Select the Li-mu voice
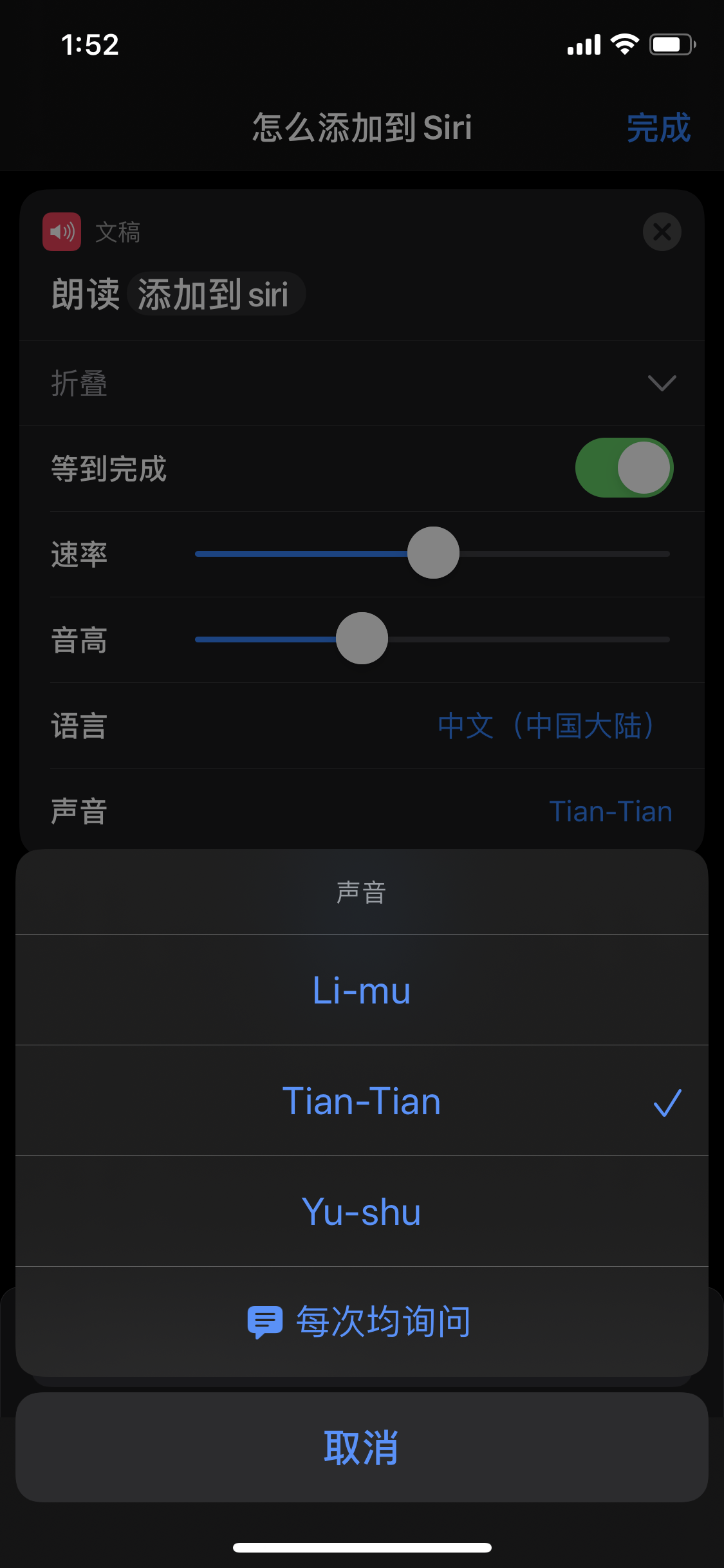724x1568 pixels. [x=362, y=990]
